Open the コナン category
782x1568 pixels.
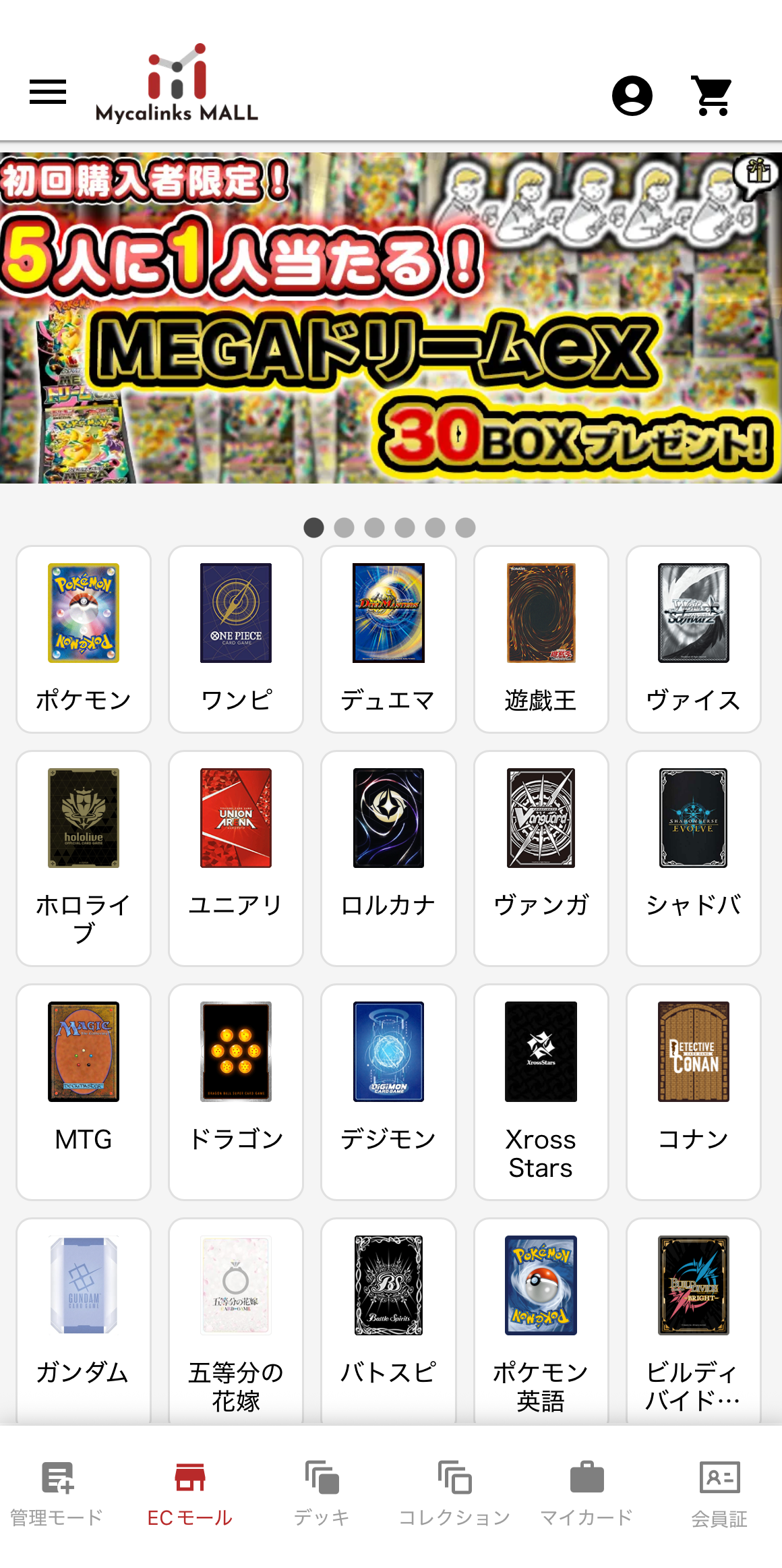(692, 1093)
